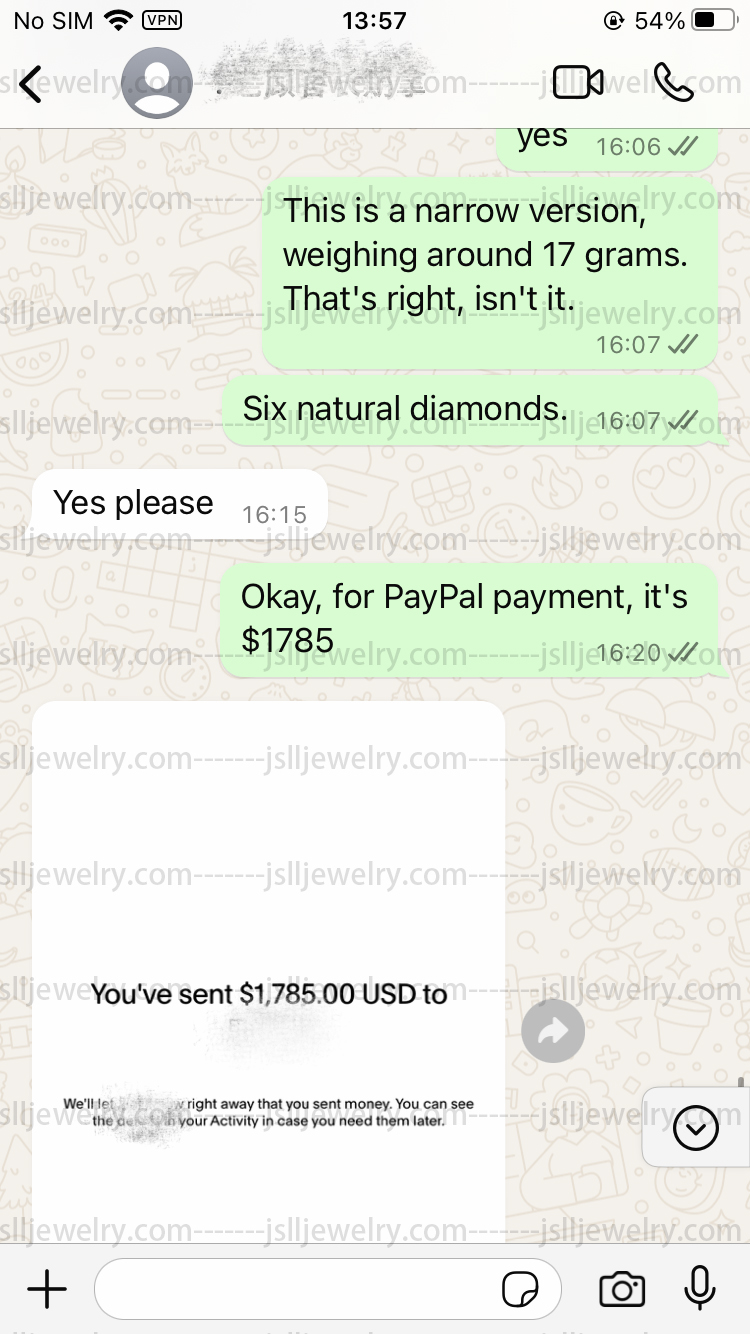Open the camera

pyautogui.click(x=622, y=1290)
